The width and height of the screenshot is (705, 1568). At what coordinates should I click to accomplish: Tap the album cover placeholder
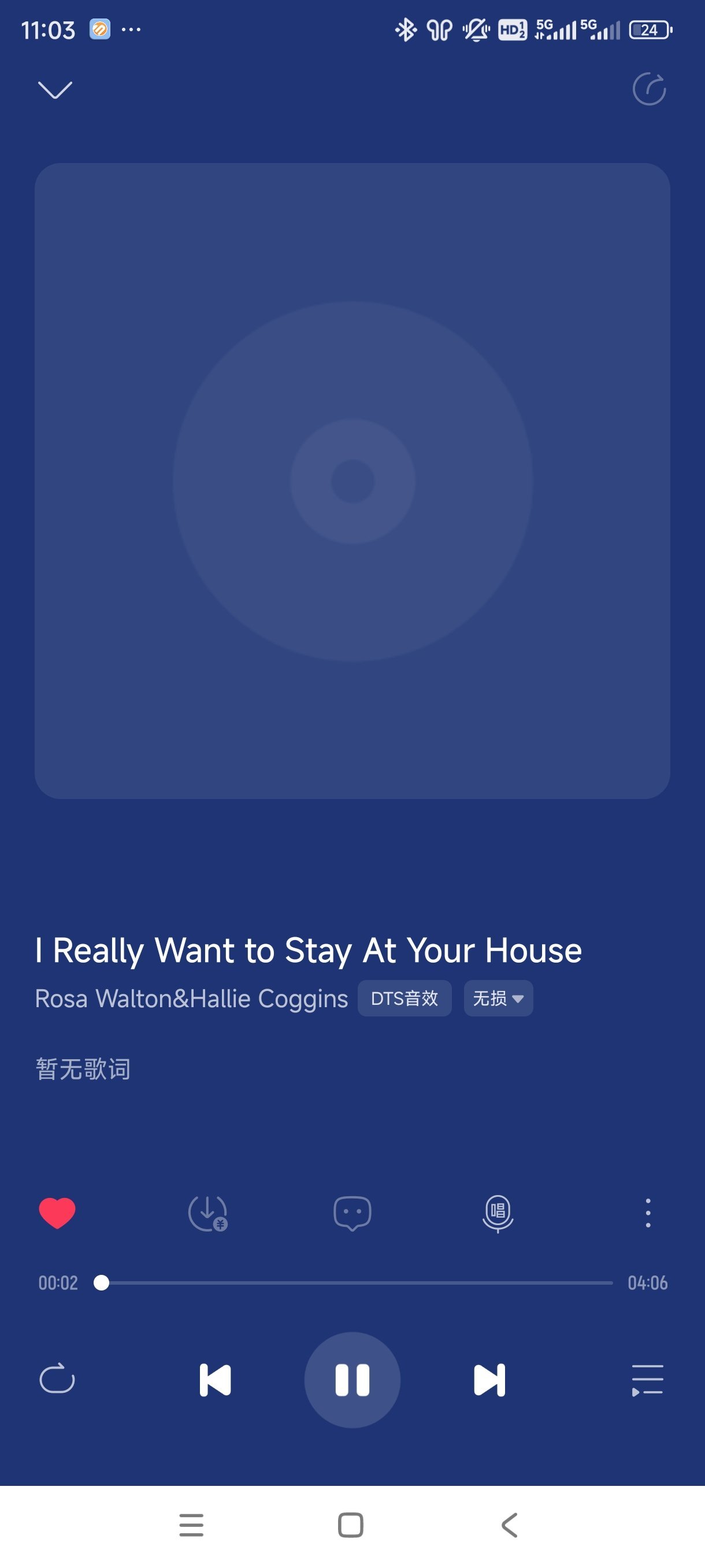click(352, 481)
